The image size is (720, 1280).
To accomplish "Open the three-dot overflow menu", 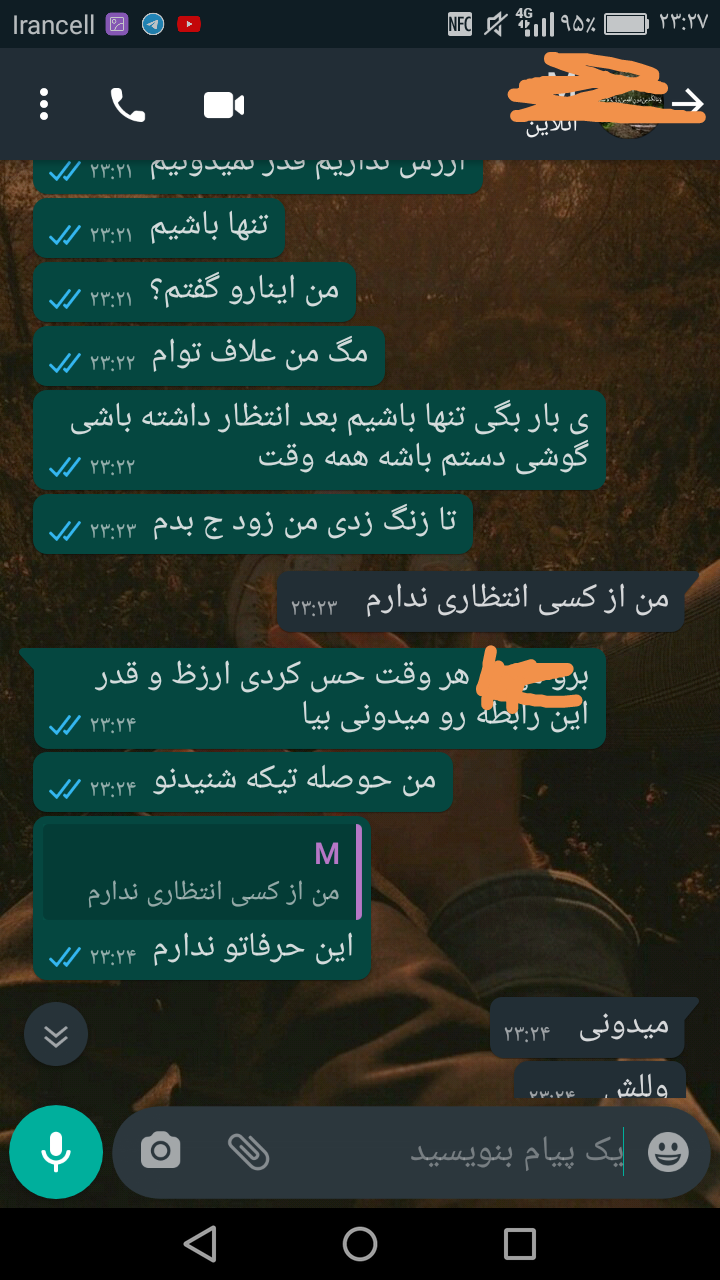I will click(44, 104).
